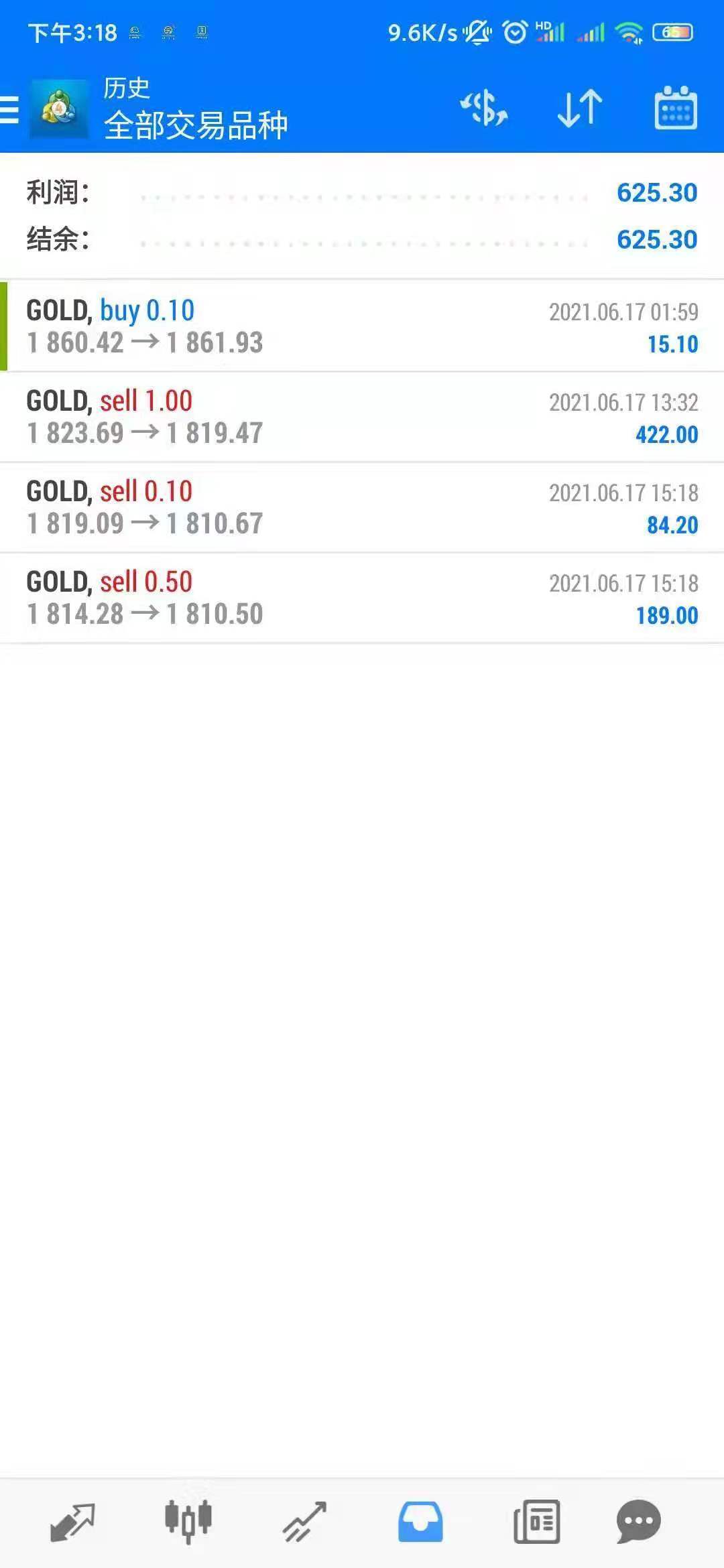724x1568 pixels.
Task: Open the GOLD sell 0.50 trade
Action: click(x=362, y=598)
